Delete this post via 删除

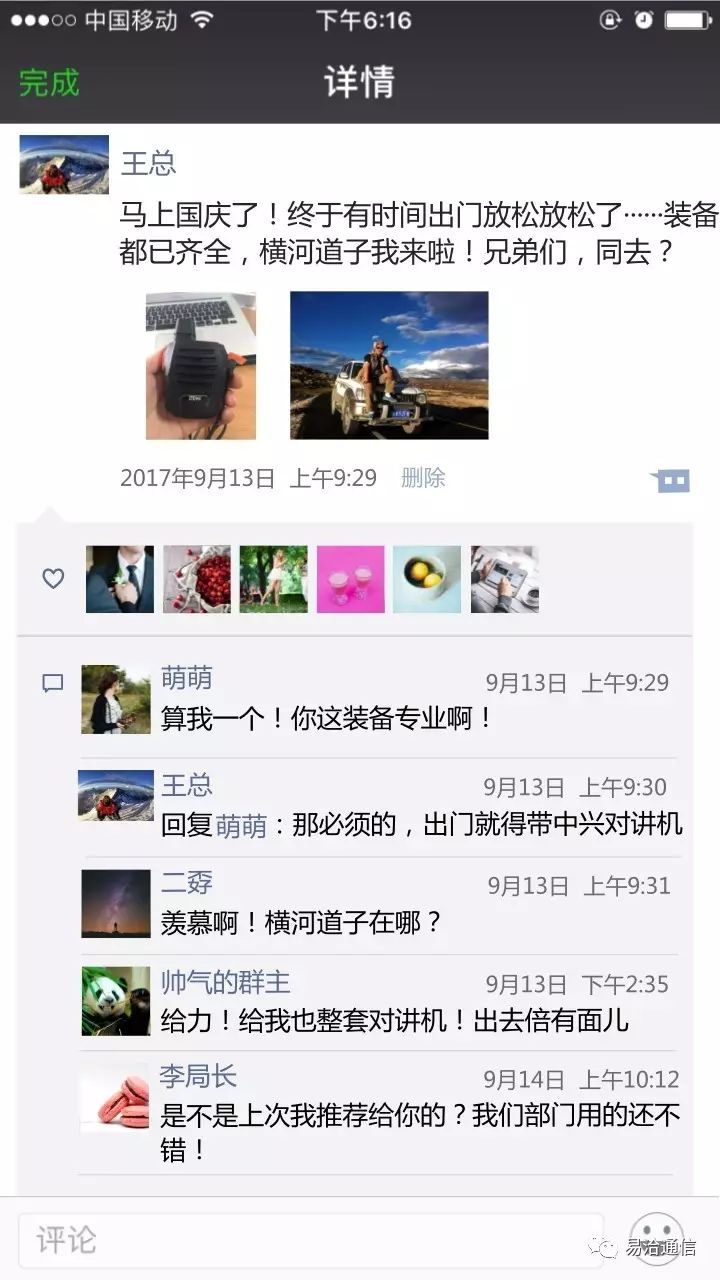click(x=423, y=478)
